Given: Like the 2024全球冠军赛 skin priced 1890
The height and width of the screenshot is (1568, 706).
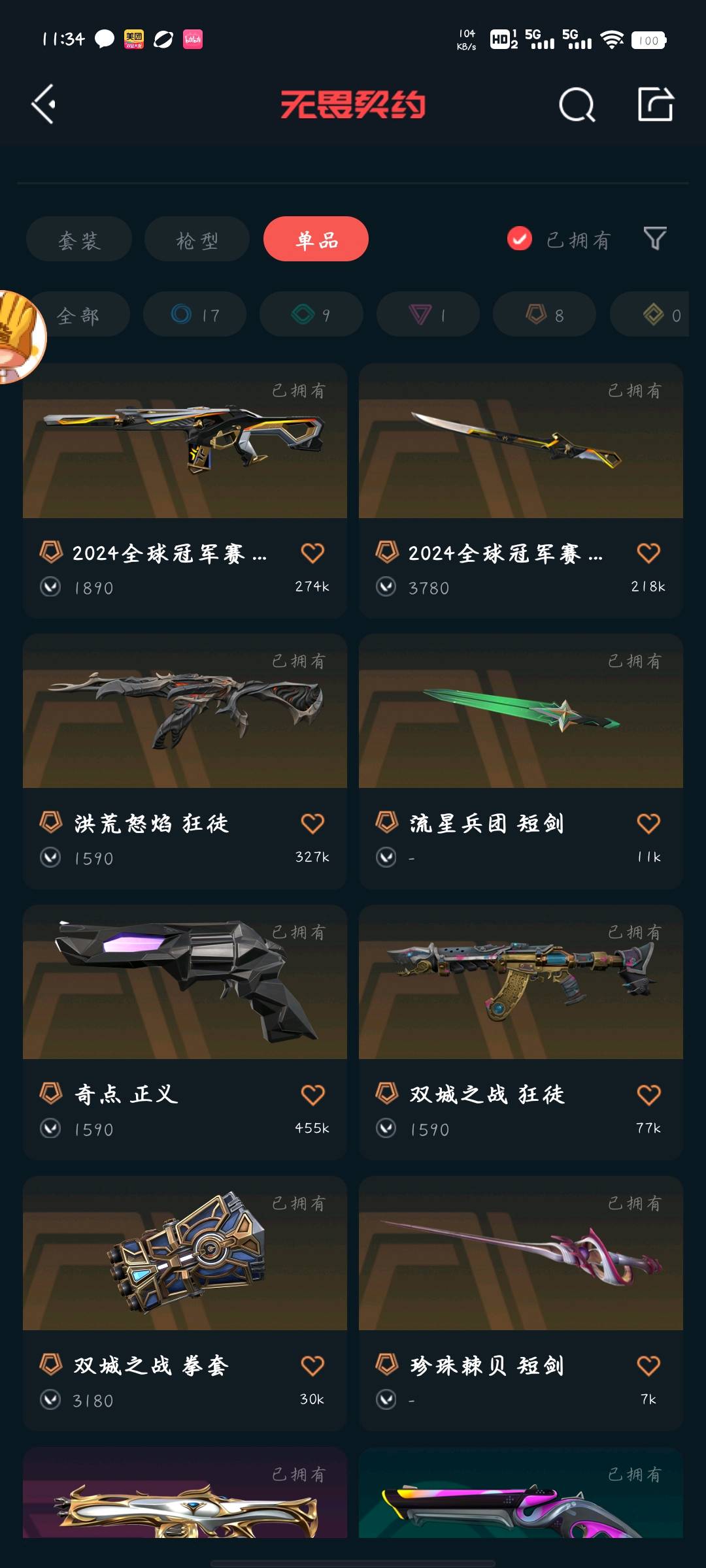Looking at the screenshot, I should [x=312, y=553].
